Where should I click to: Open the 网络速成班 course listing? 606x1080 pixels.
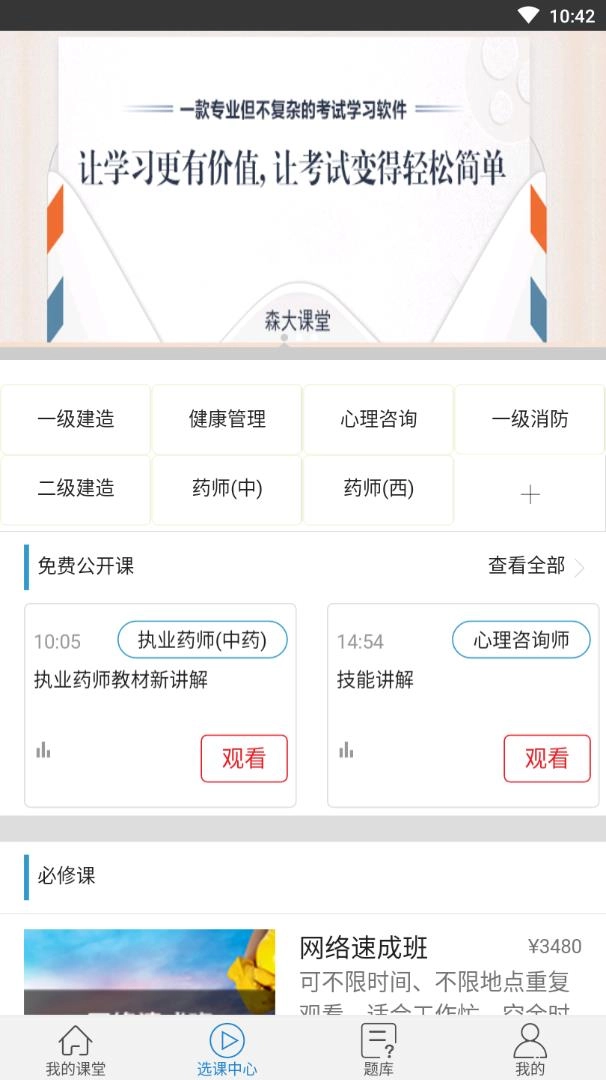click(363, 948)
